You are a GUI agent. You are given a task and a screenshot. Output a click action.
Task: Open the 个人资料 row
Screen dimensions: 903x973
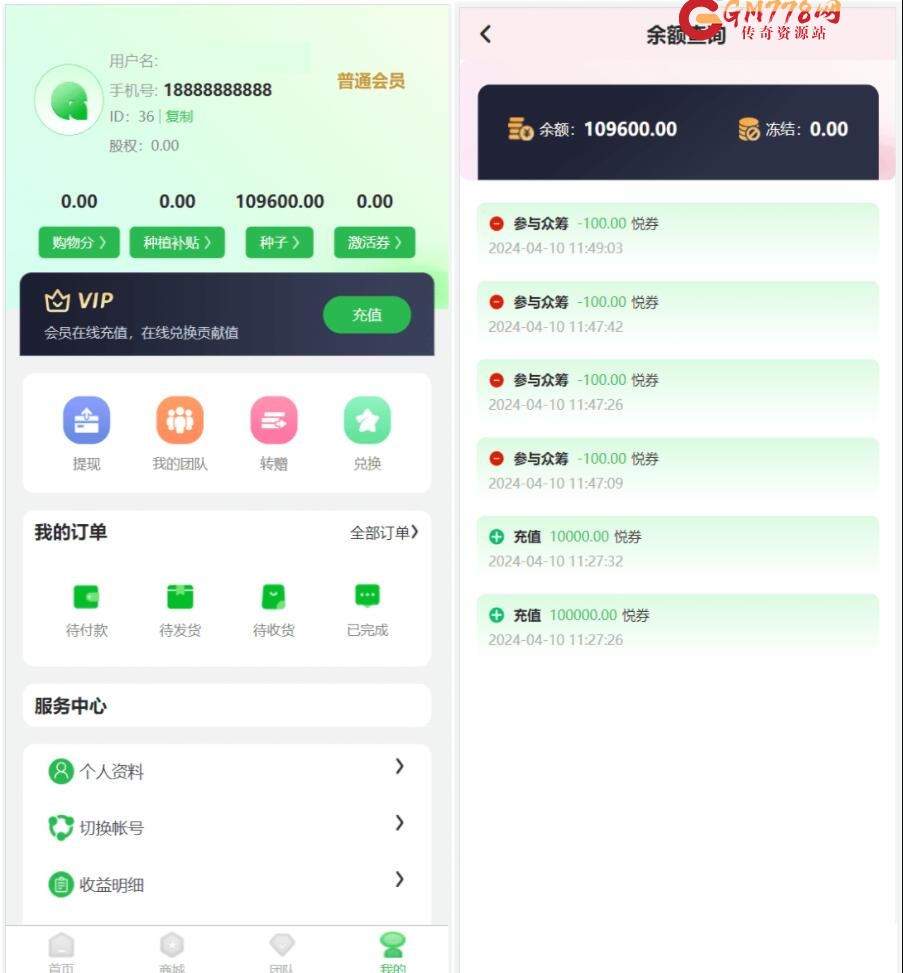pos(227,771)
